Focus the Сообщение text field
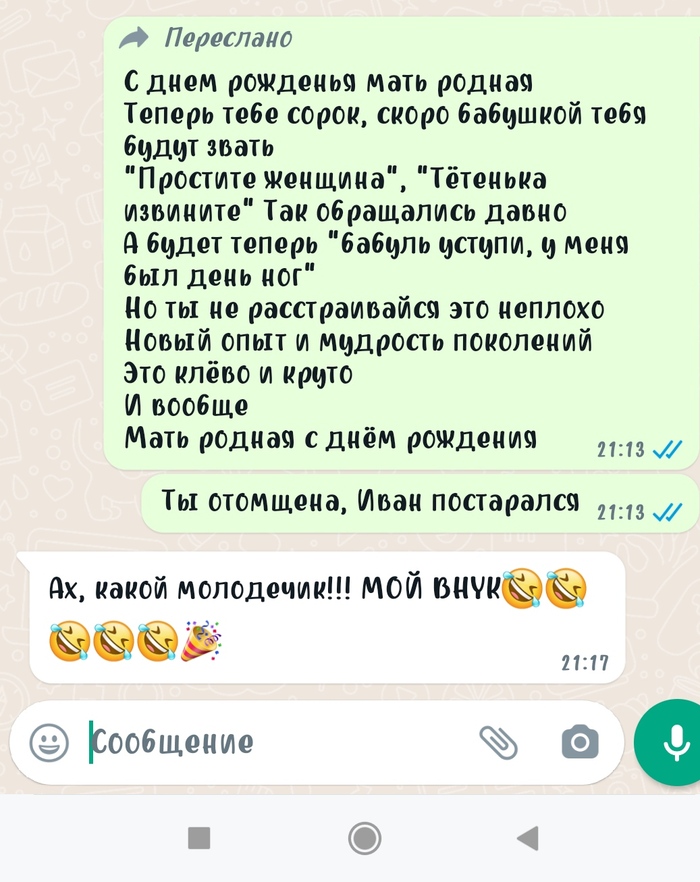The height and width of the screenshot is (882, 700). point(270,742)
